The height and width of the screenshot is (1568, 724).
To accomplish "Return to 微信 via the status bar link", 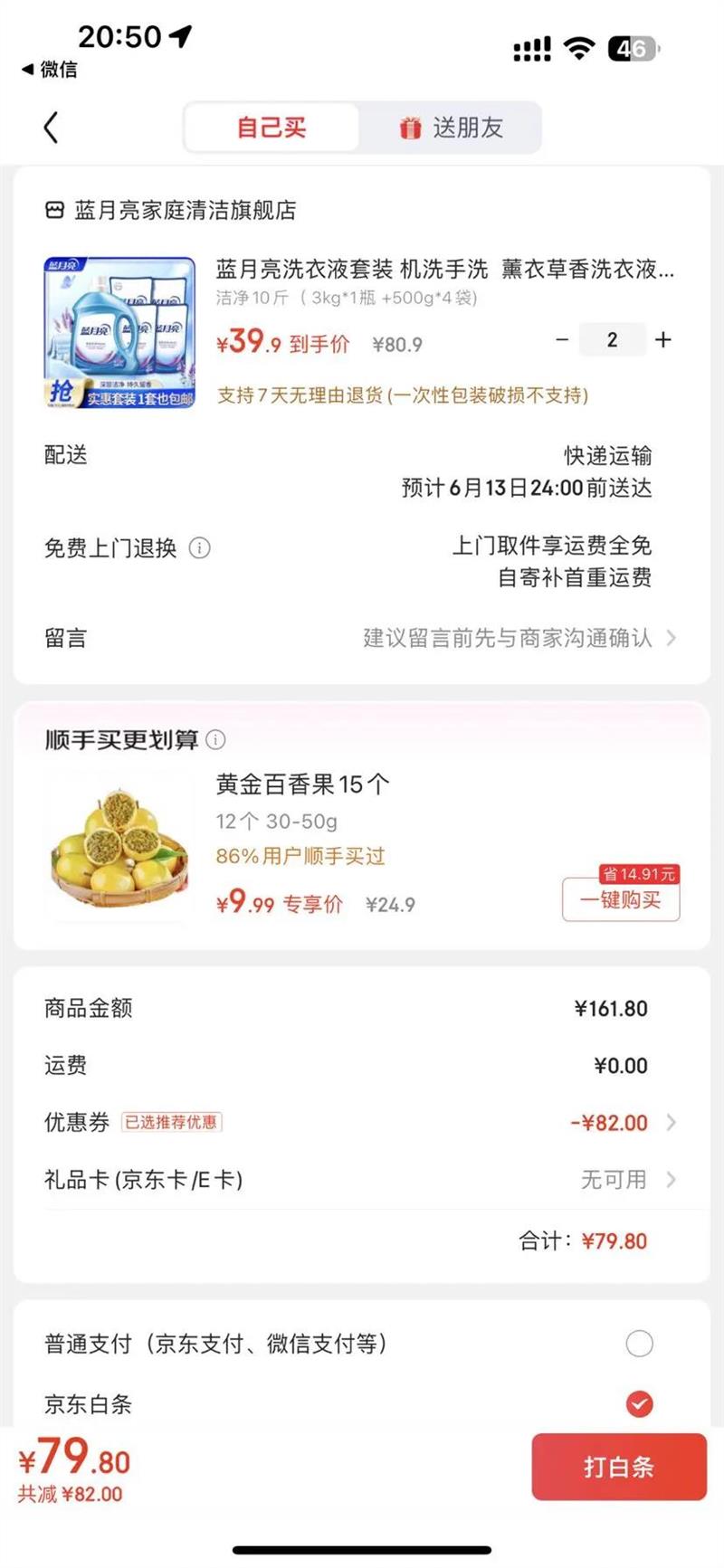I will click(51, 70).
